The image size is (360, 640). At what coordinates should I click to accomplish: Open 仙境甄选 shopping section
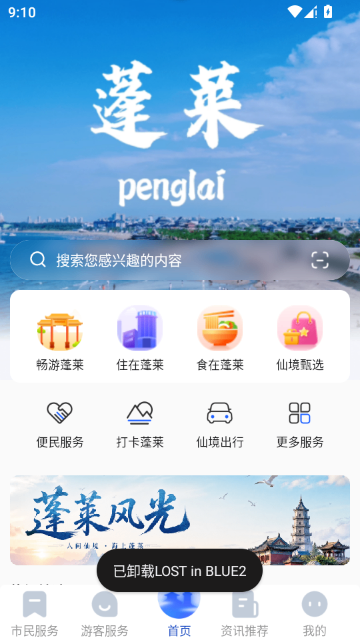click(300, 338)
